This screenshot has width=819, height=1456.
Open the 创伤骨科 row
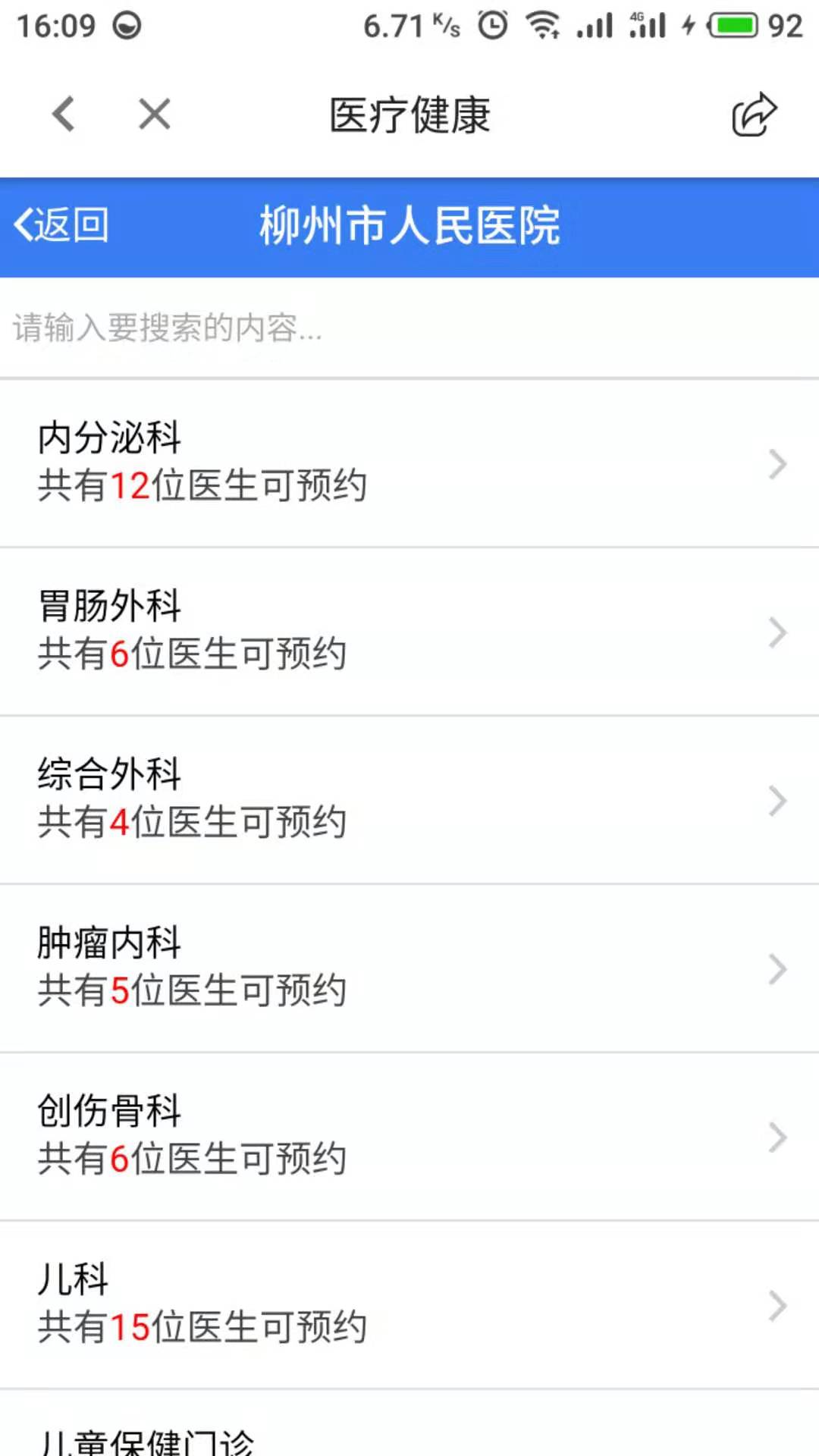tap(409, 1136)
